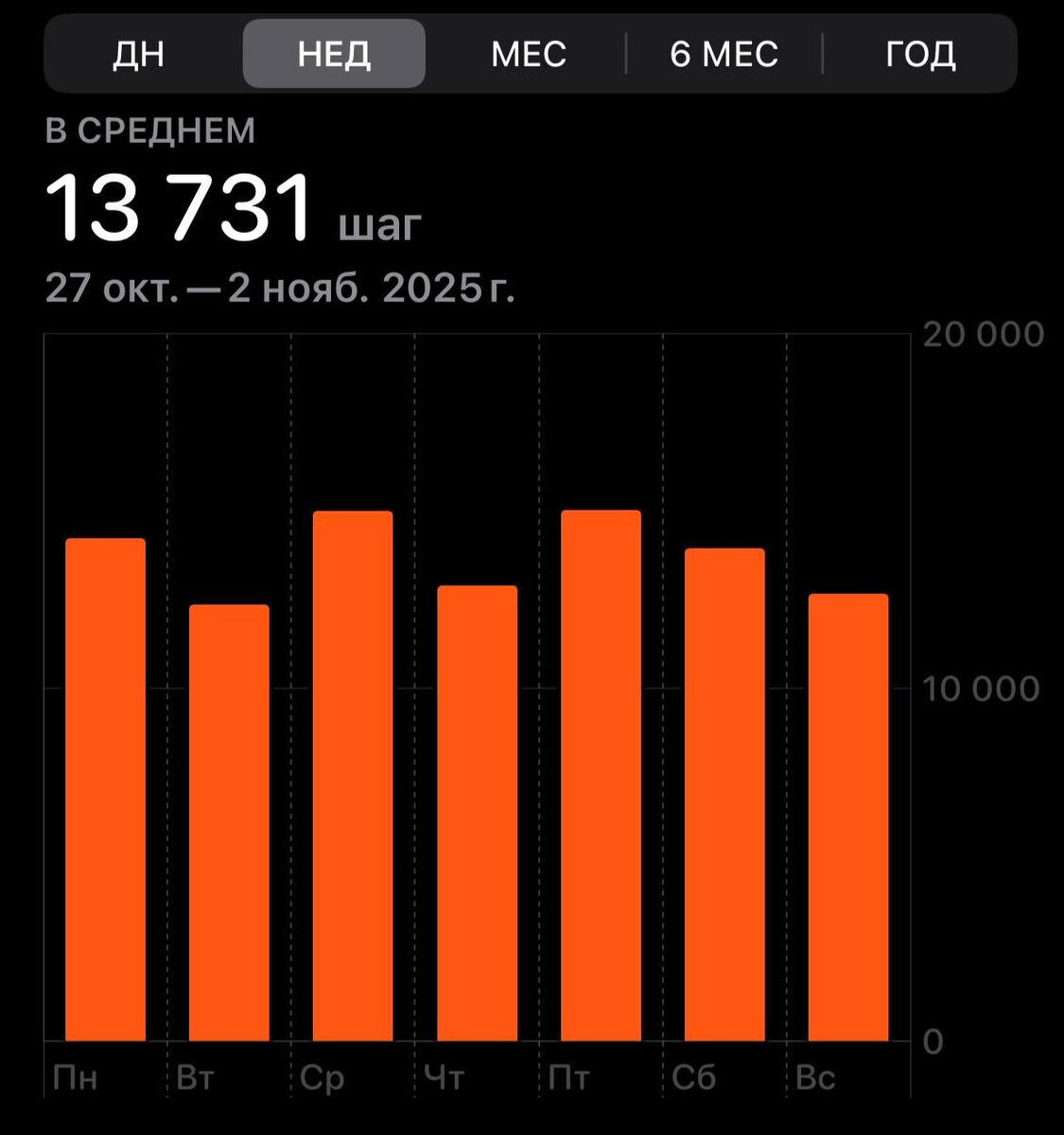Highlight the Пт steps bar
Viewport: 1064px width, 1135px height.
(601, 776)
